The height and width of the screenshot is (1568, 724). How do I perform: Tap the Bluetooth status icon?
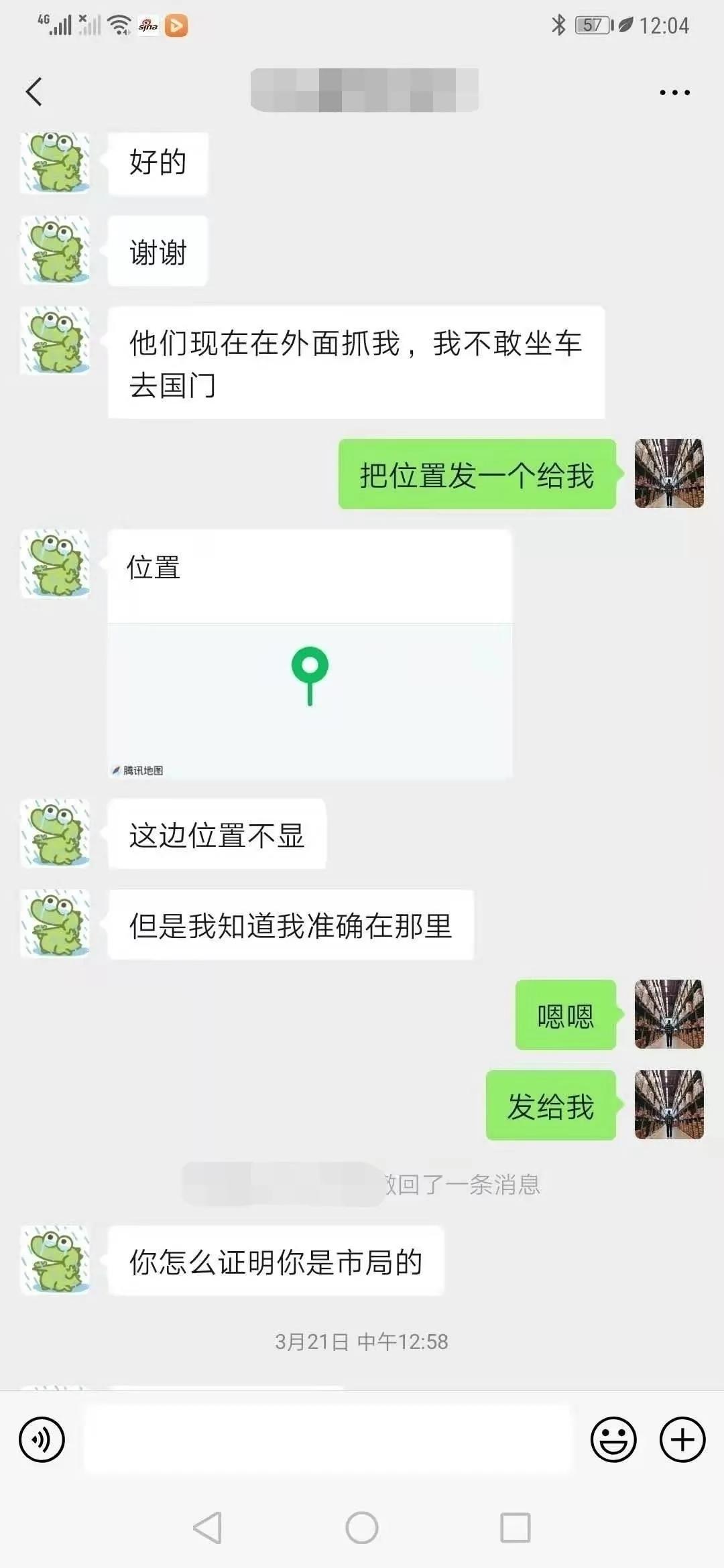559,23
